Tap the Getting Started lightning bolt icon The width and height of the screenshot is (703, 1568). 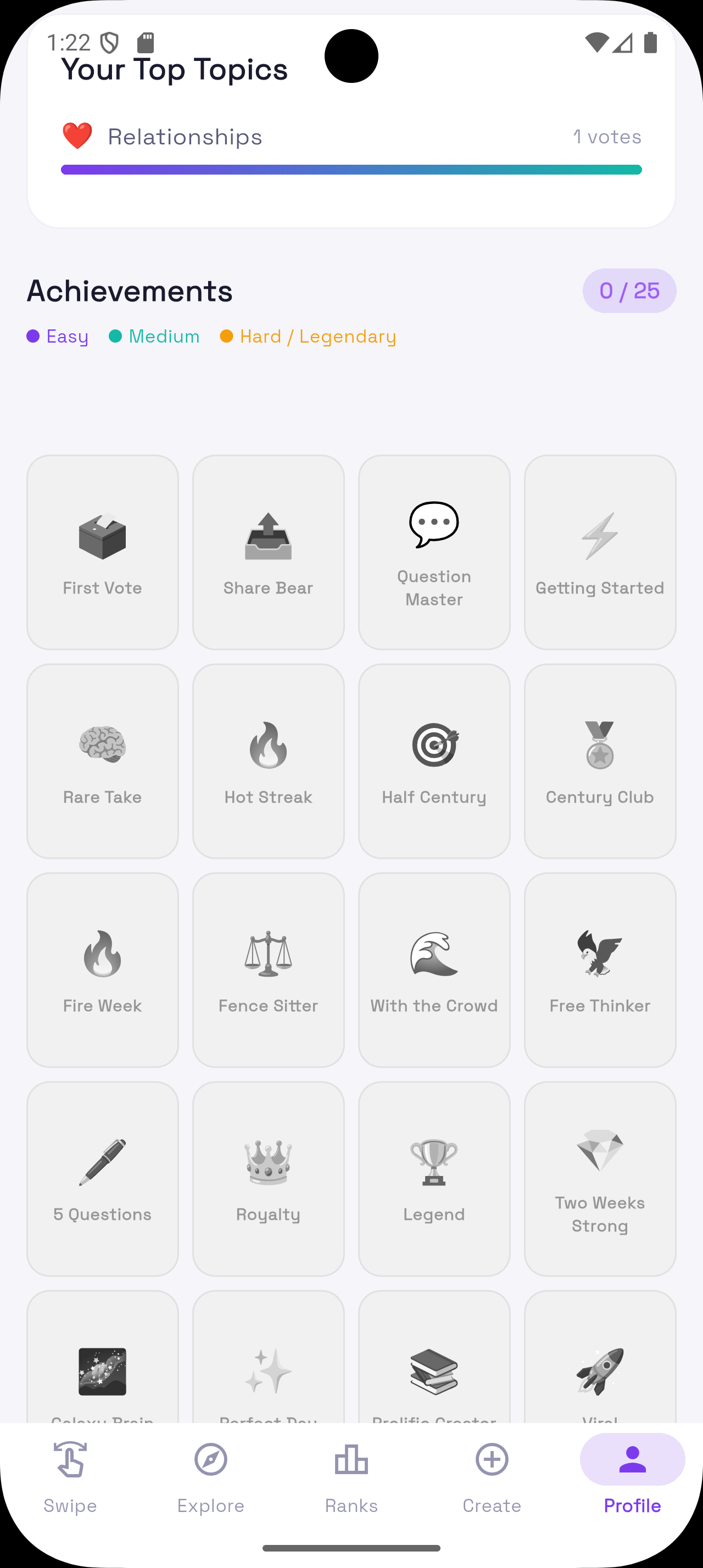(x=600, y=536)
